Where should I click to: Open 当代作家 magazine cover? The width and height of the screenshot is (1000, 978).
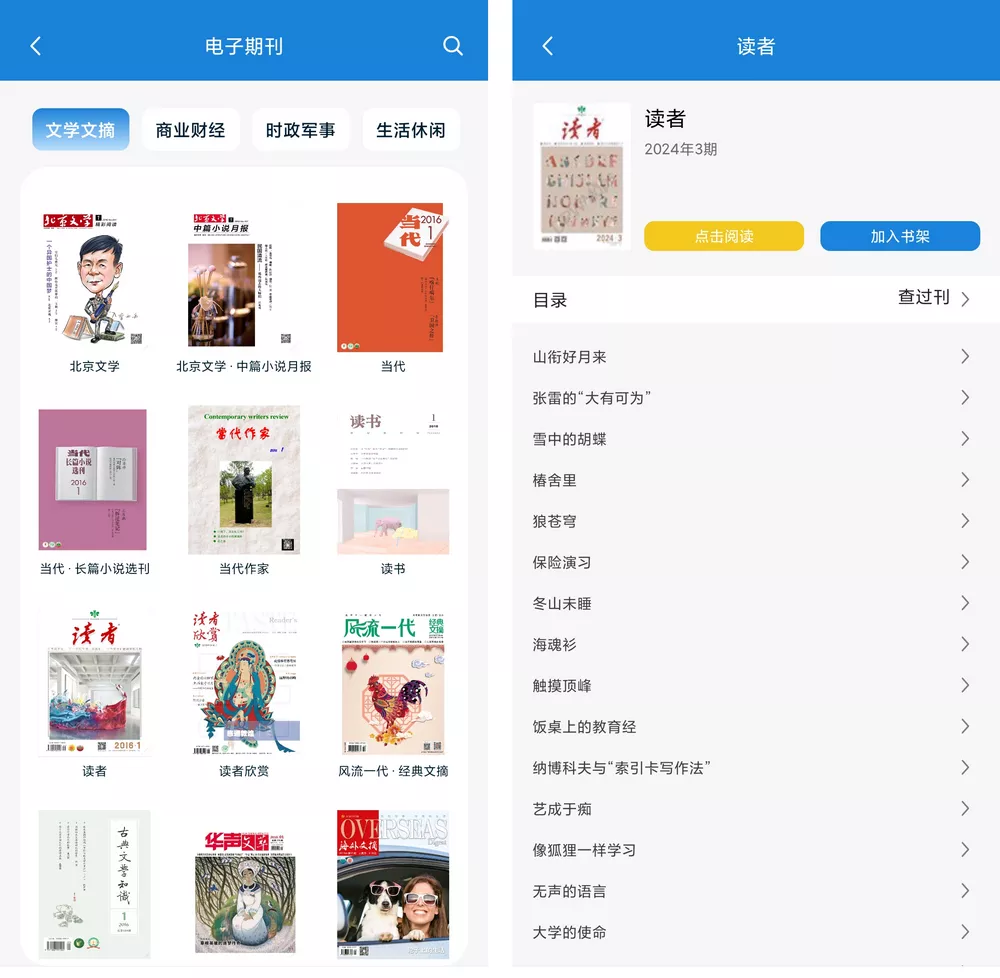[x=243, y=480]
